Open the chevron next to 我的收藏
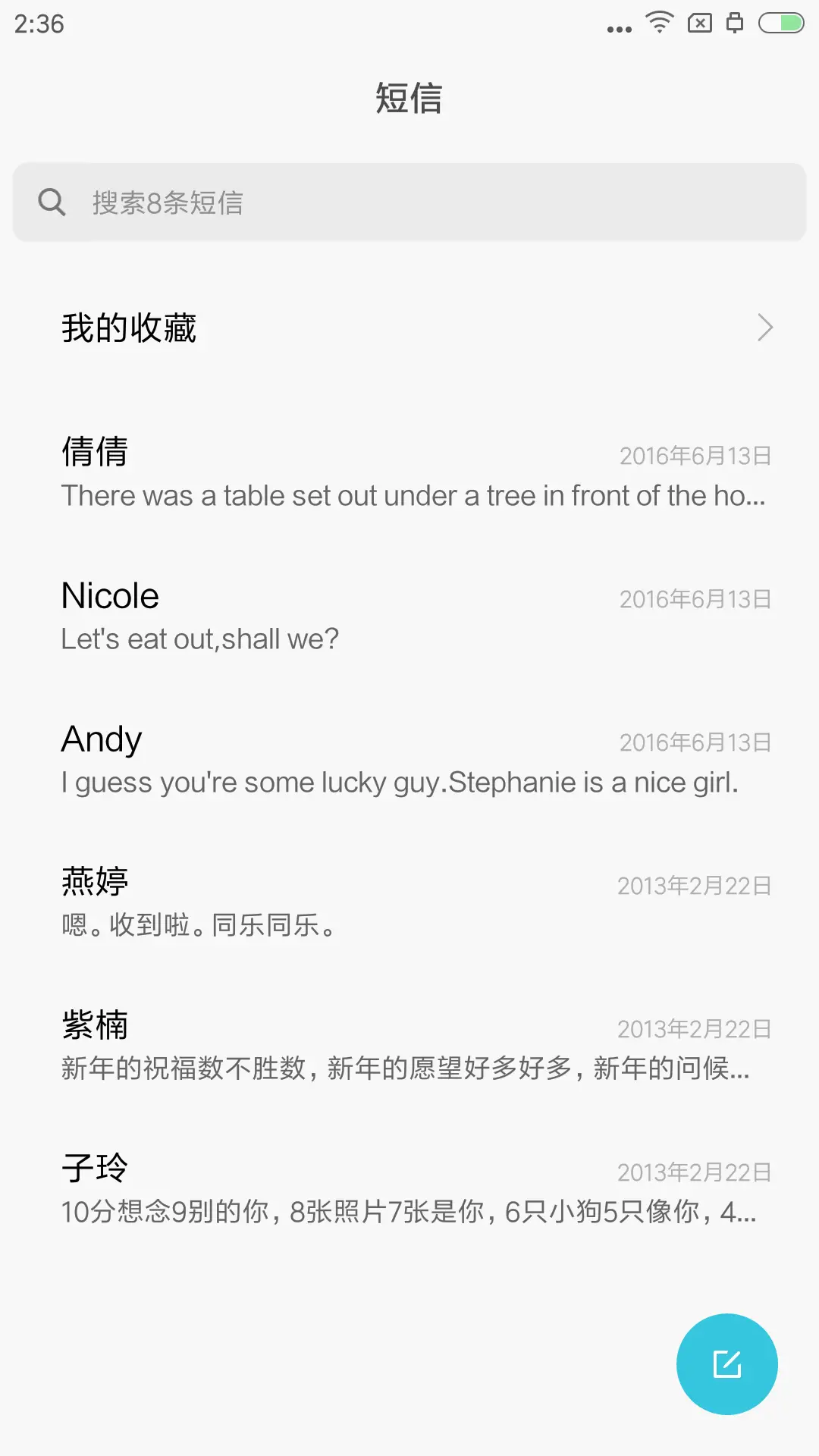 coord(765,328)
